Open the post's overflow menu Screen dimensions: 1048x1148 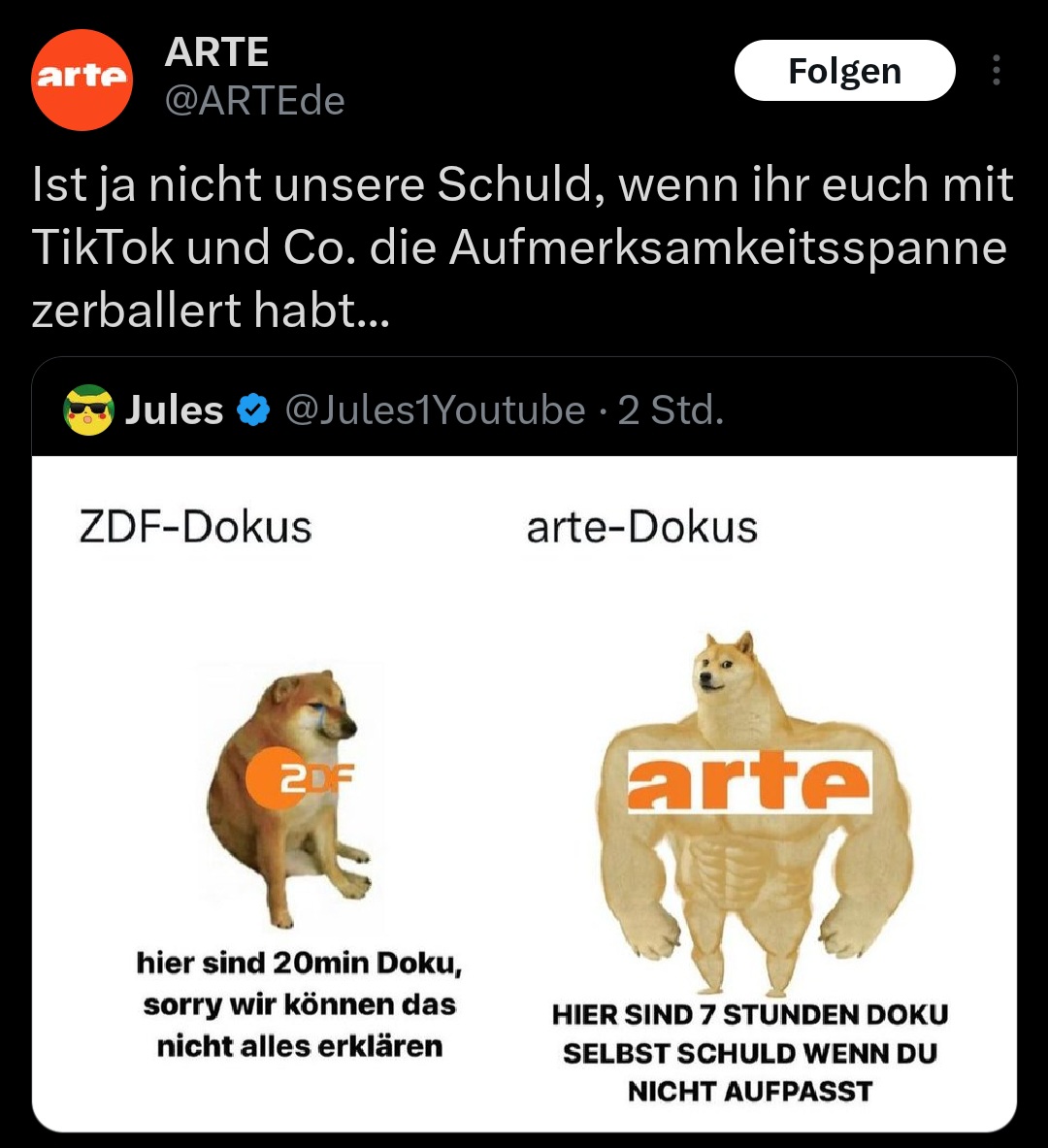click(996, 71)
